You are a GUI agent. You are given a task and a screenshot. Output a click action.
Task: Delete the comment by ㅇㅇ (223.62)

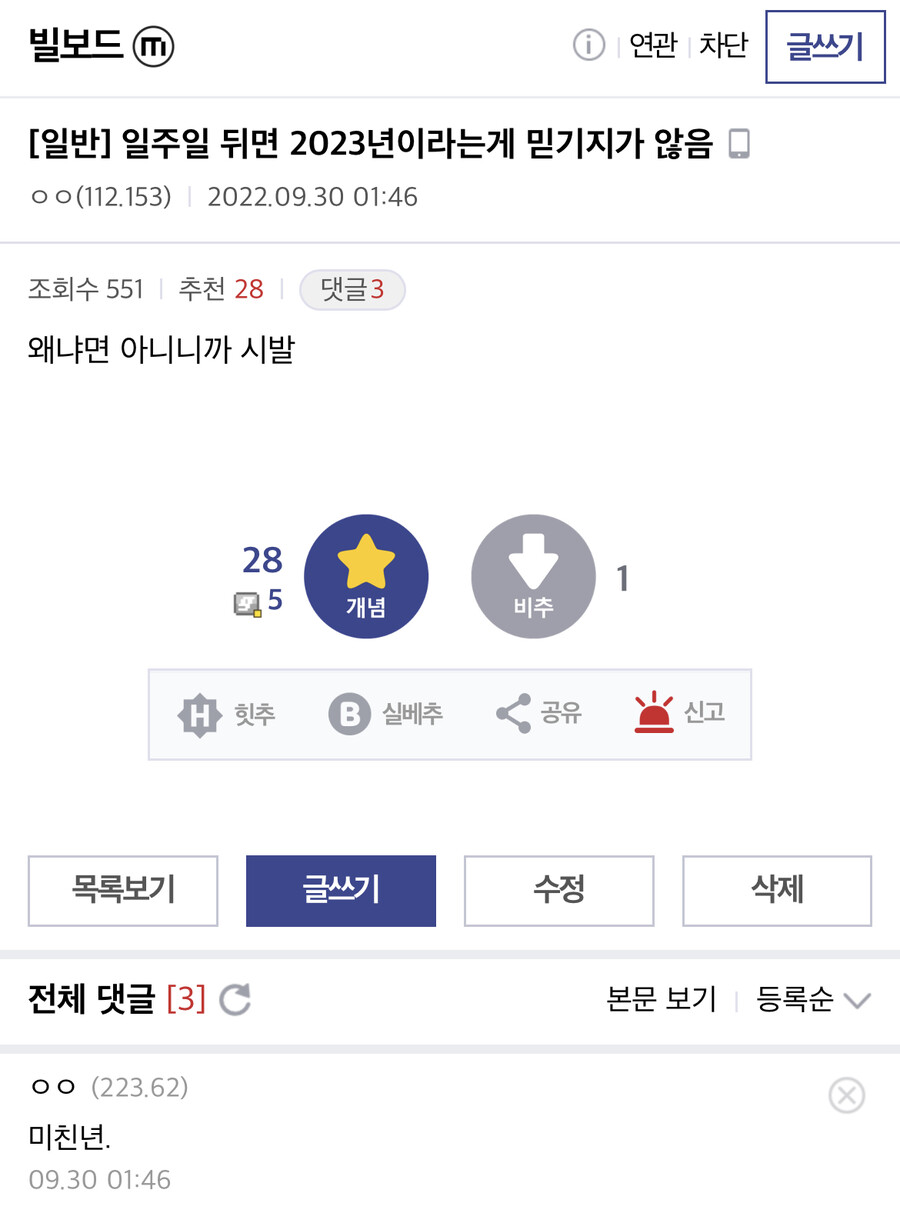click(x=847, y=1096)
